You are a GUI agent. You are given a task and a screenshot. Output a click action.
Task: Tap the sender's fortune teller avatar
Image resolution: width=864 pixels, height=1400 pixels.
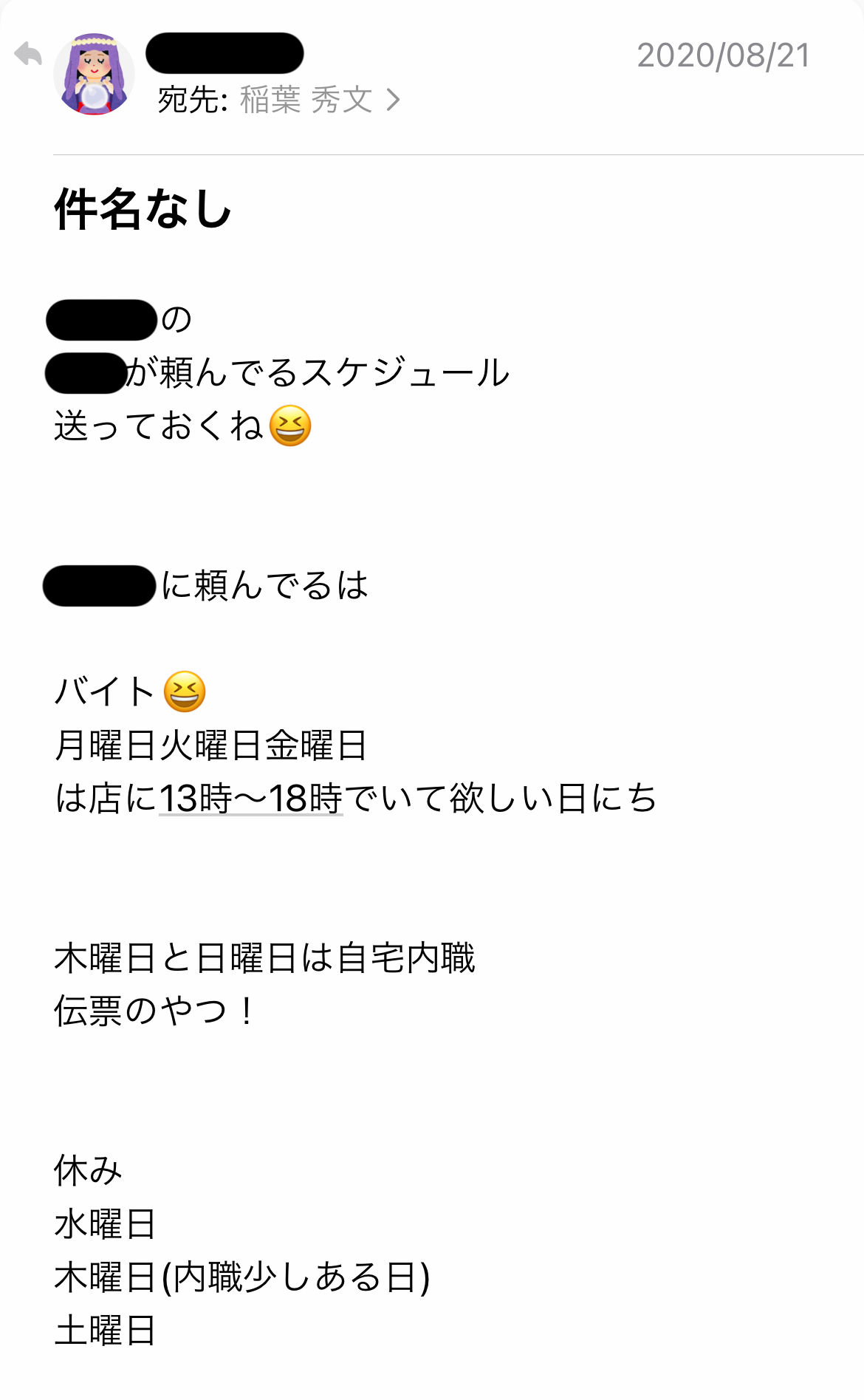click(x=94, y=75)
